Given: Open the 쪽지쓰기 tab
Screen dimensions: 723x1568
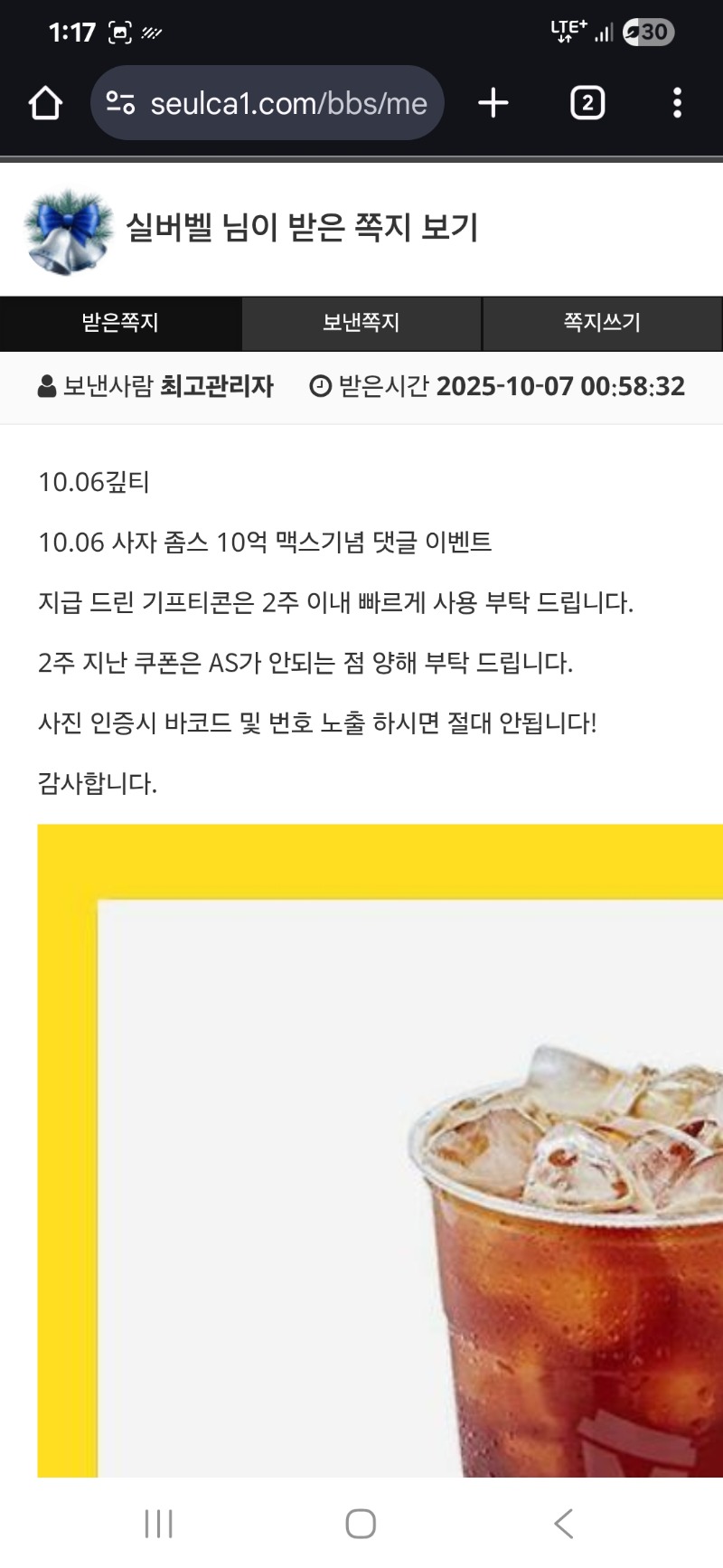Looking at the screenshot, I should [602, 323].
